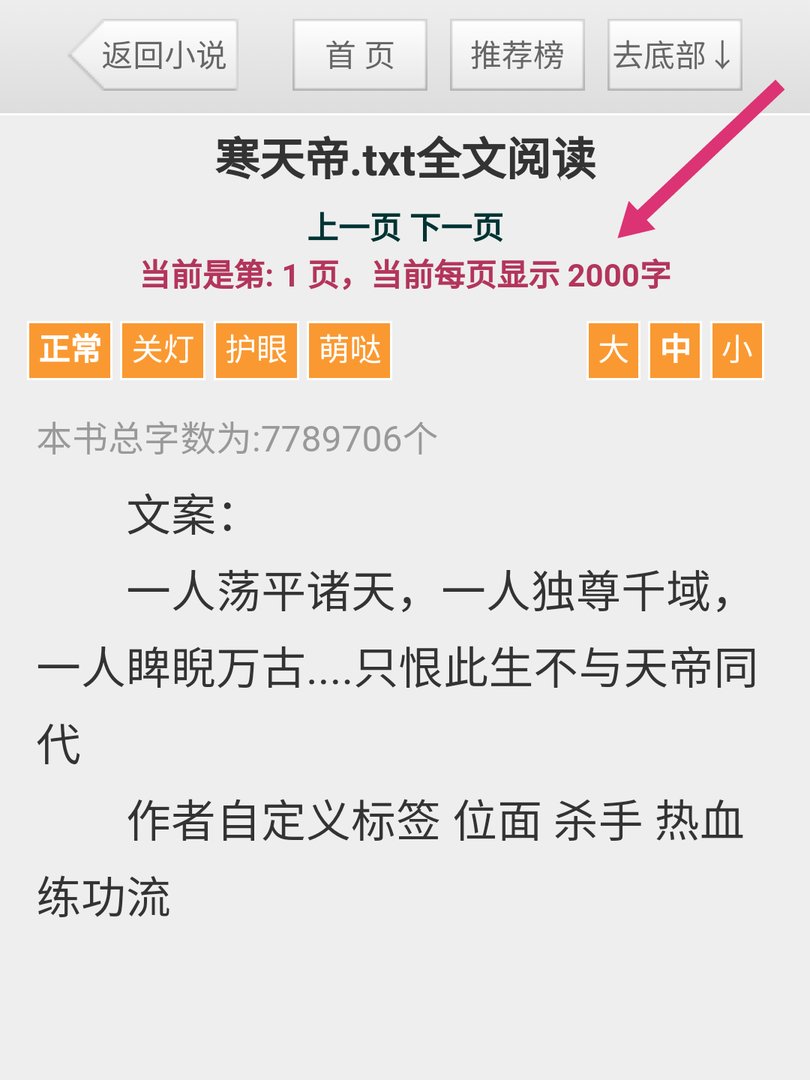
Task: Switch to 萌哒 cute theme mode
Action: pyautogui.click(x=349, y=351)
